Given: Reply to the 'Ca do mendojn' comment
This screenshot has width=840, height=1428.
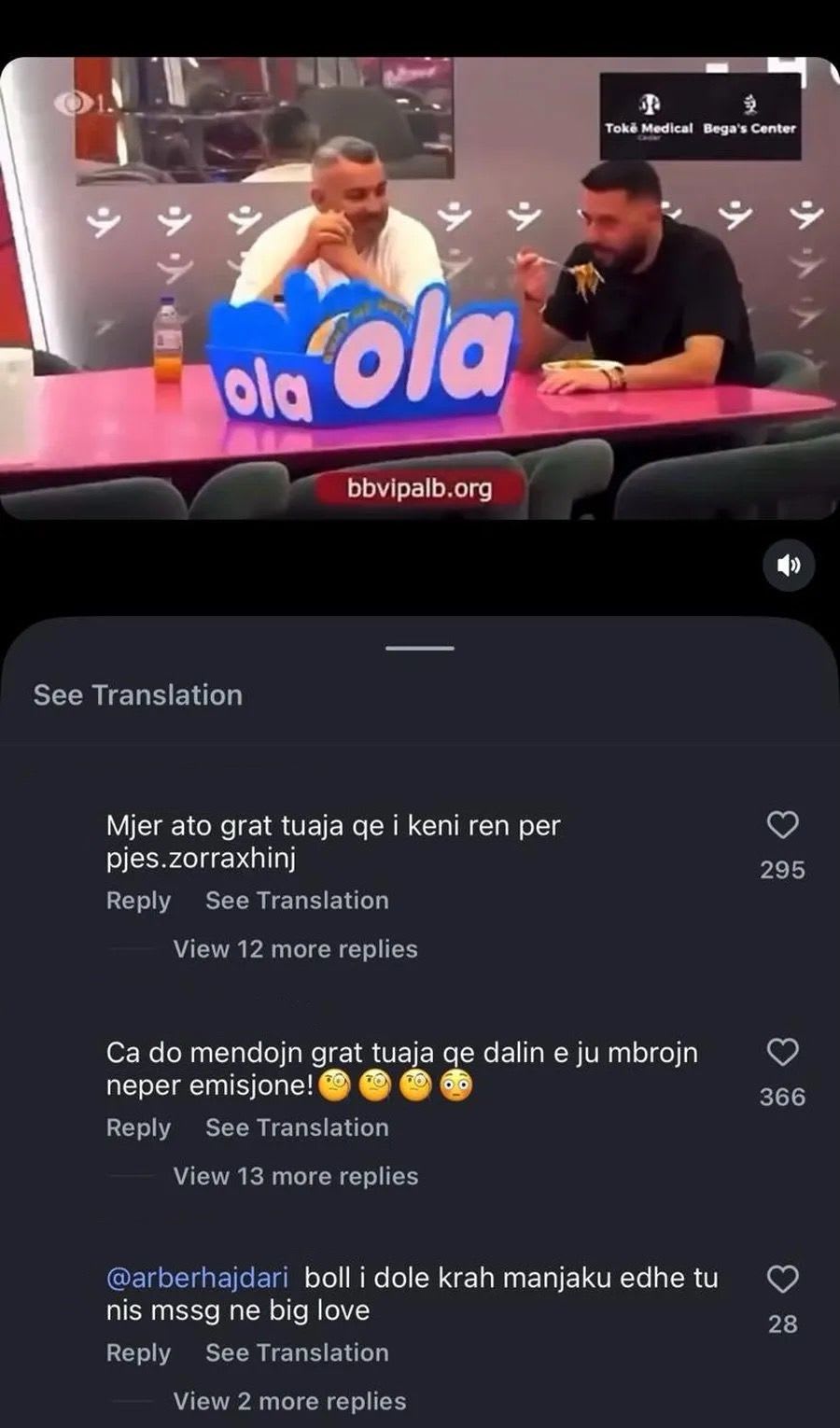Looking at the screenshot, I should [138, 1127].
